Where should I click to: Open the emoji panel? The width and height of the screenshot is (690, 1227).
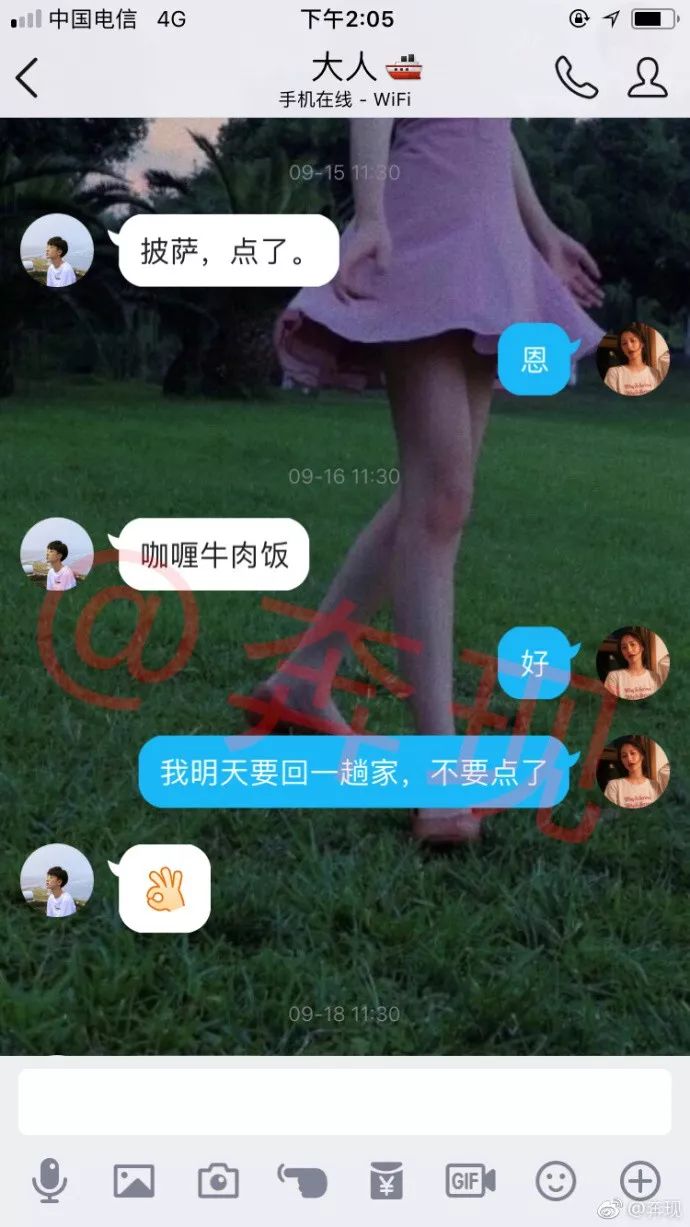point(556,1181)
